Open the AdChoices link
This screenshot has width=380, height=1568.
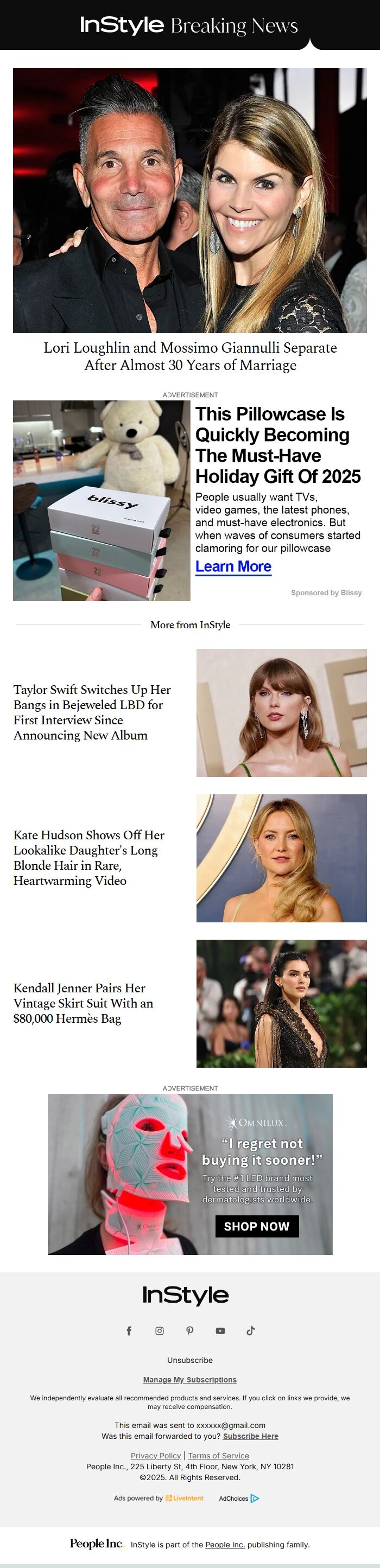[239, 1498]
